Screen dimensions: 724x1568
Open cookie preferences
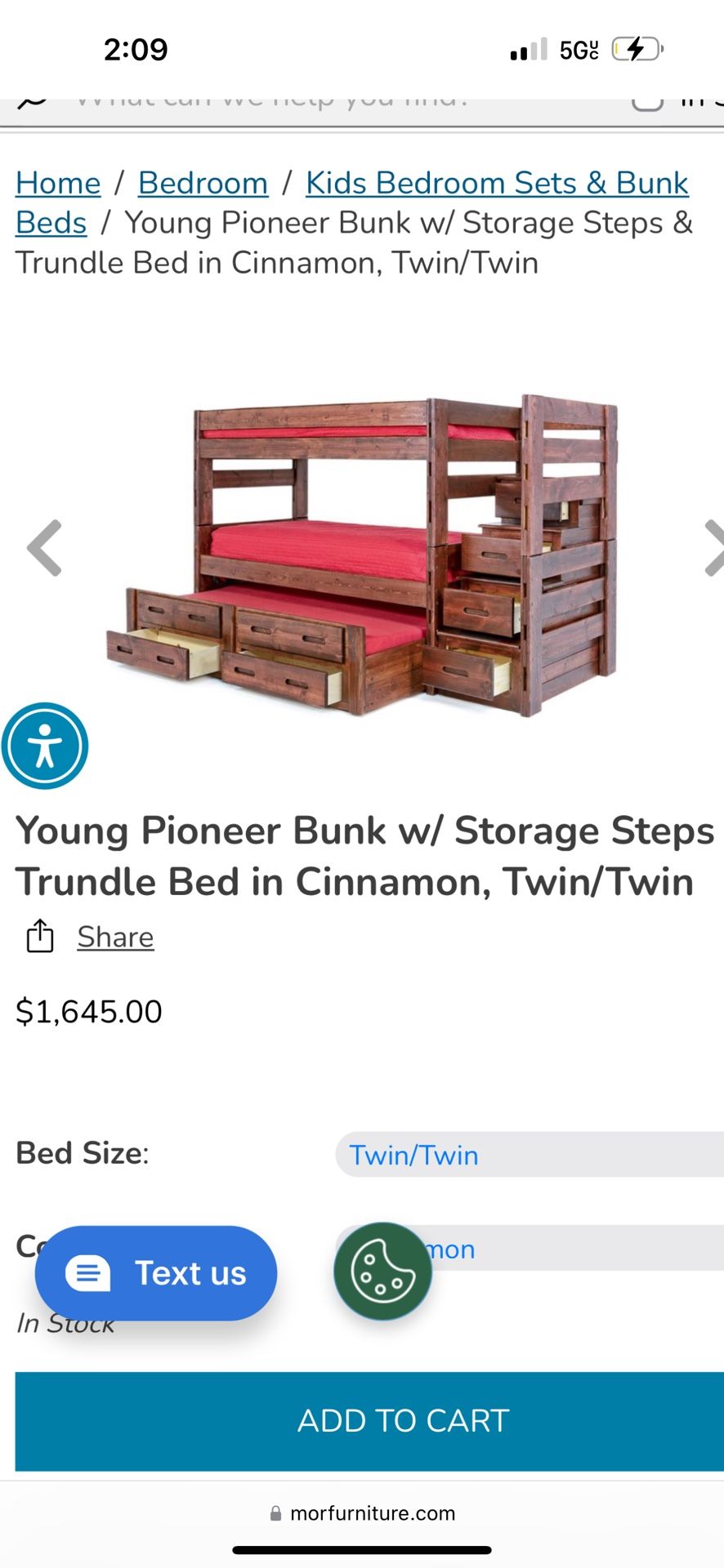(382, 1271)
